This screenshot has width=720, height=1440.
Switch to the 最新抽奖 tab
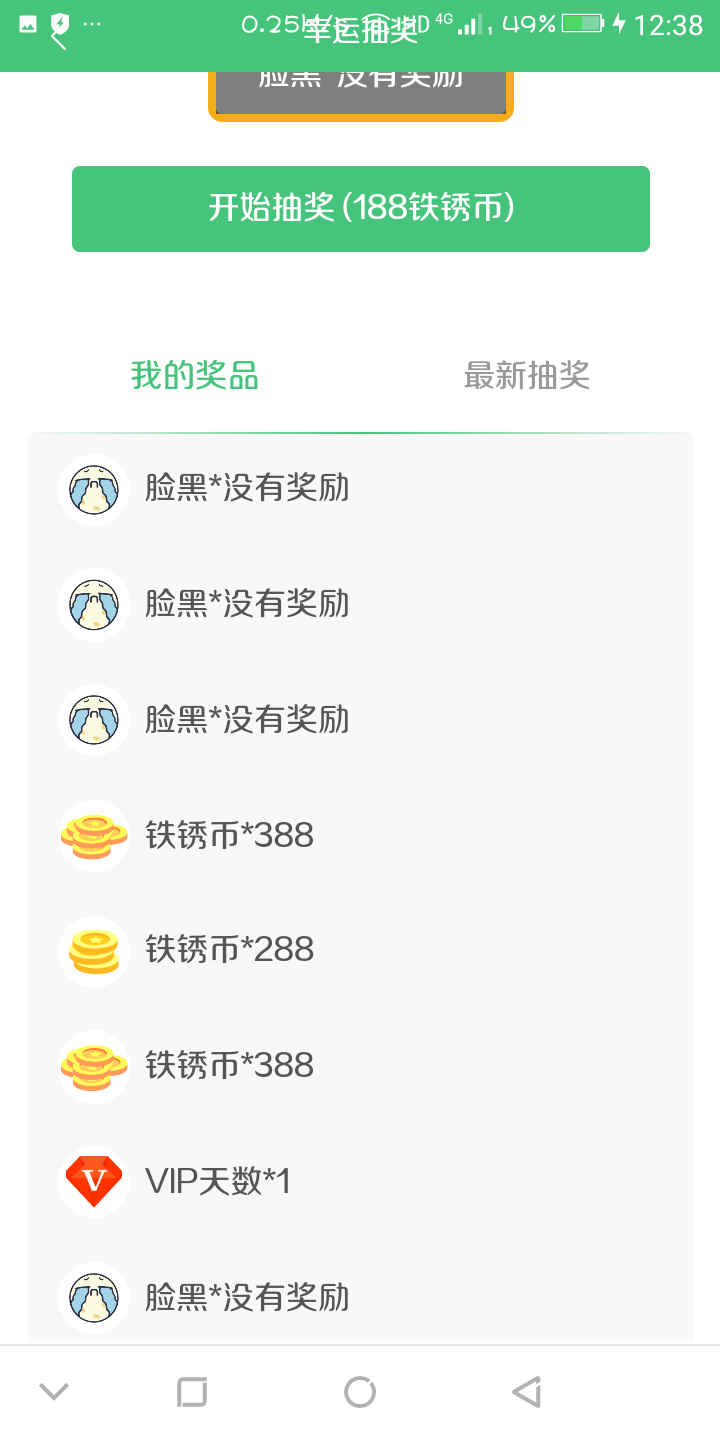click(x=527, y=376)
